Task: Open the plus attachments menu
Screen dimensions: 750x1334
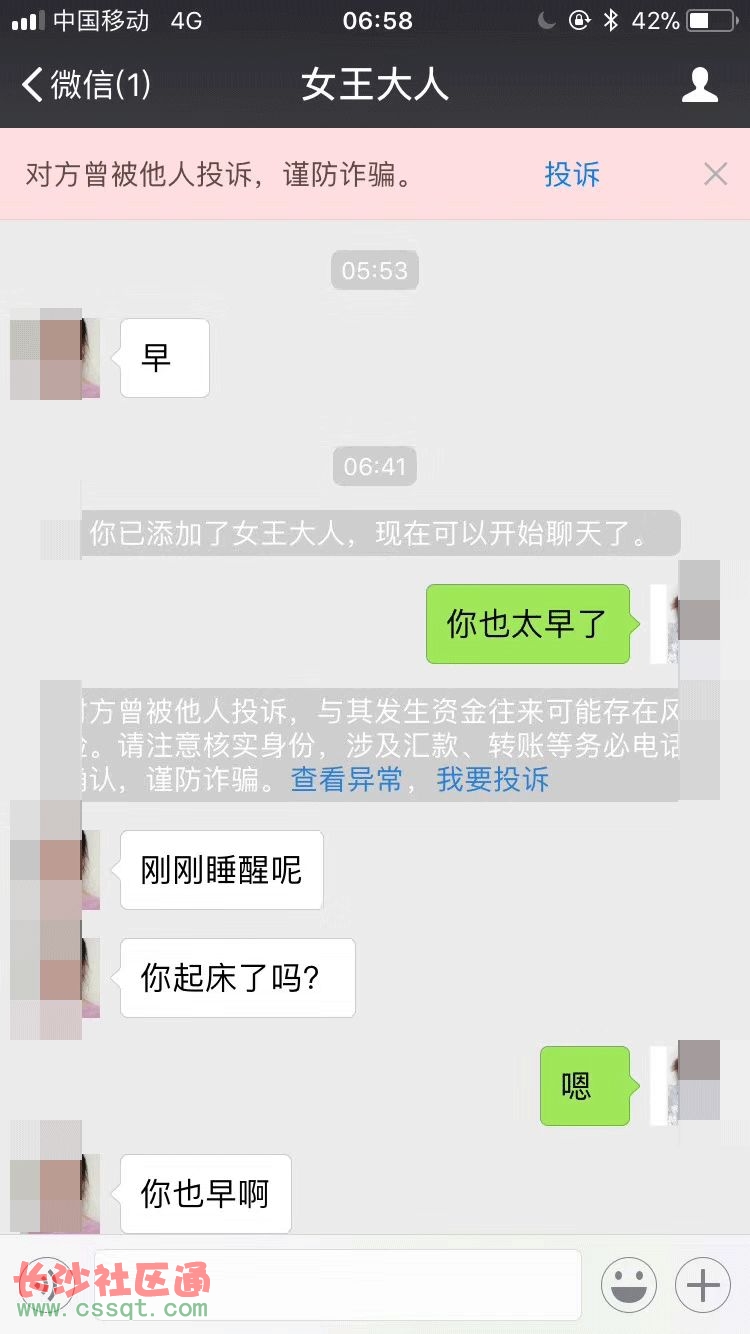Action: 703,1285
